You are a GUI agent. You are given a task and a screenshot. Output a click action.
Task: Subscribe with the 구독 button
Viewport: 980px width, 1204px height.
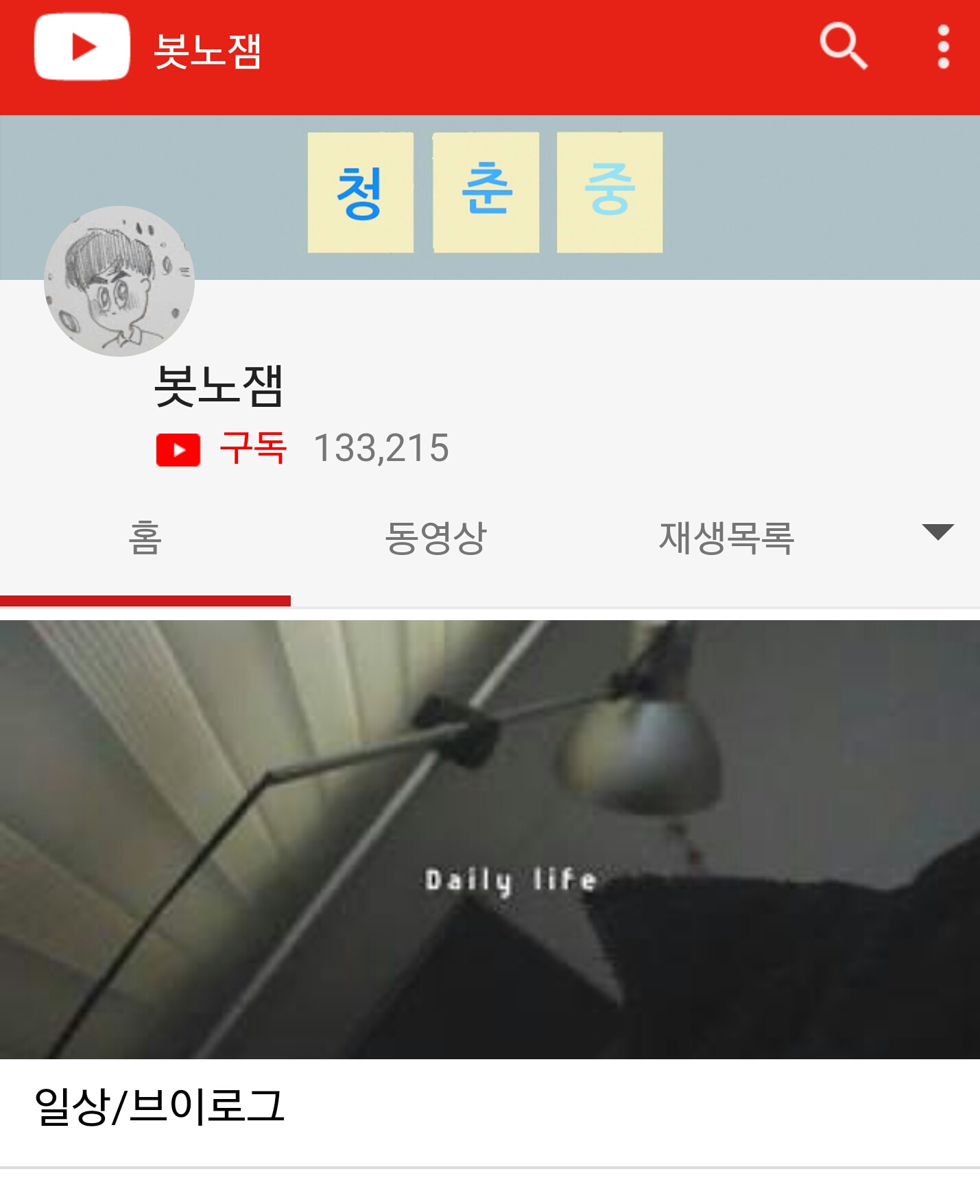click(222, 449)
